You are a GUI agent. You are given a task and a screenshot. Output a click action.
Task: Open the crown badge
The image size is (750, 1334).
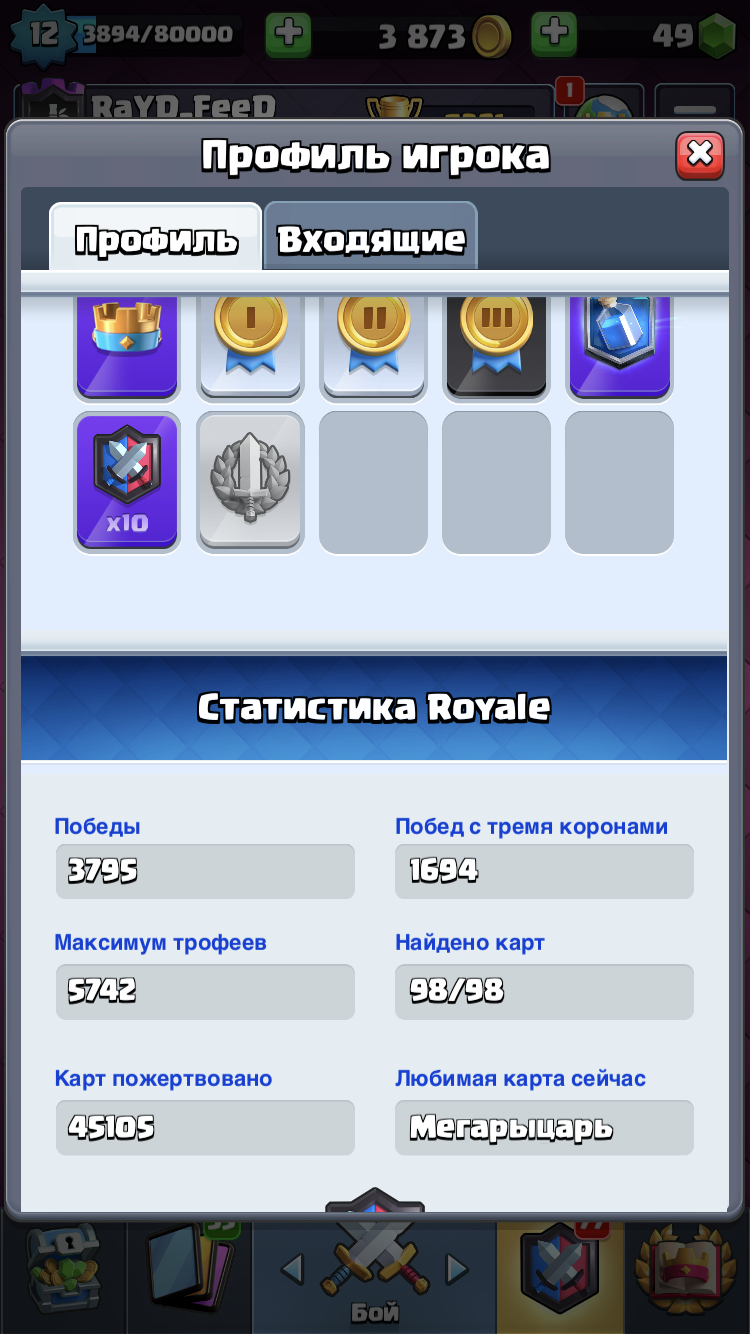[127, 346]
